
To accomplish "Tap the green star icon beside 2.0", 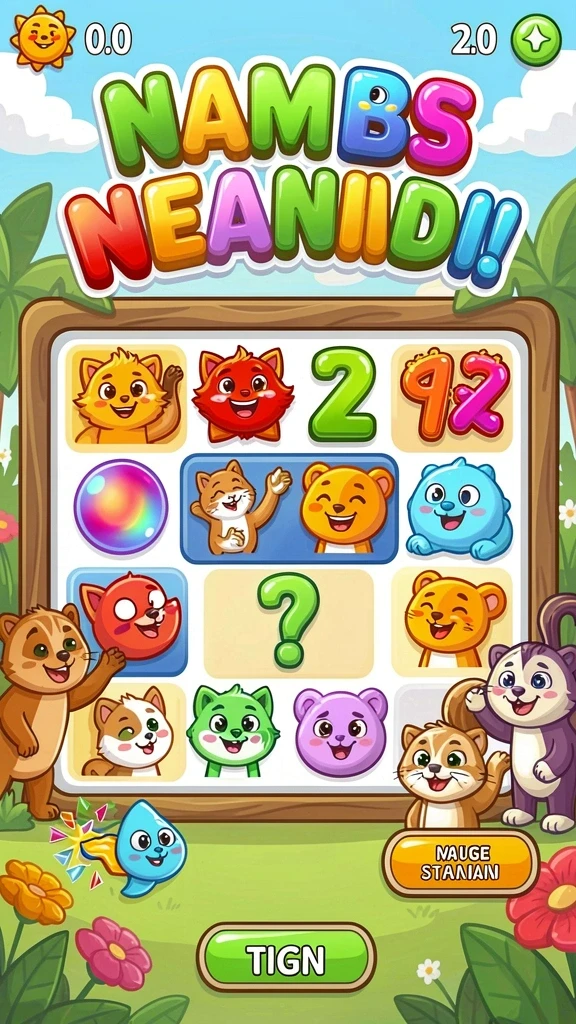I will click(536, 40).
